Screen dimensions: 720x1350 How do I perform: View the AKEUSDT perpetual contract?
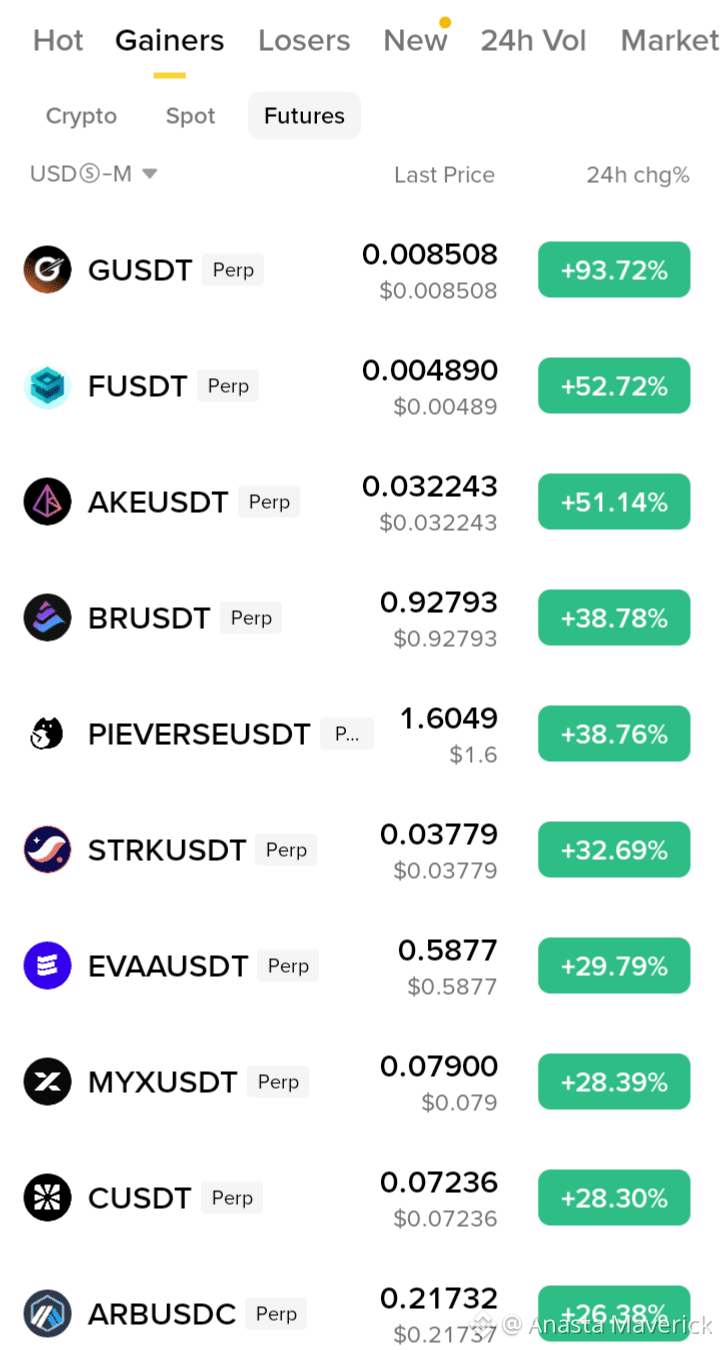360,502
